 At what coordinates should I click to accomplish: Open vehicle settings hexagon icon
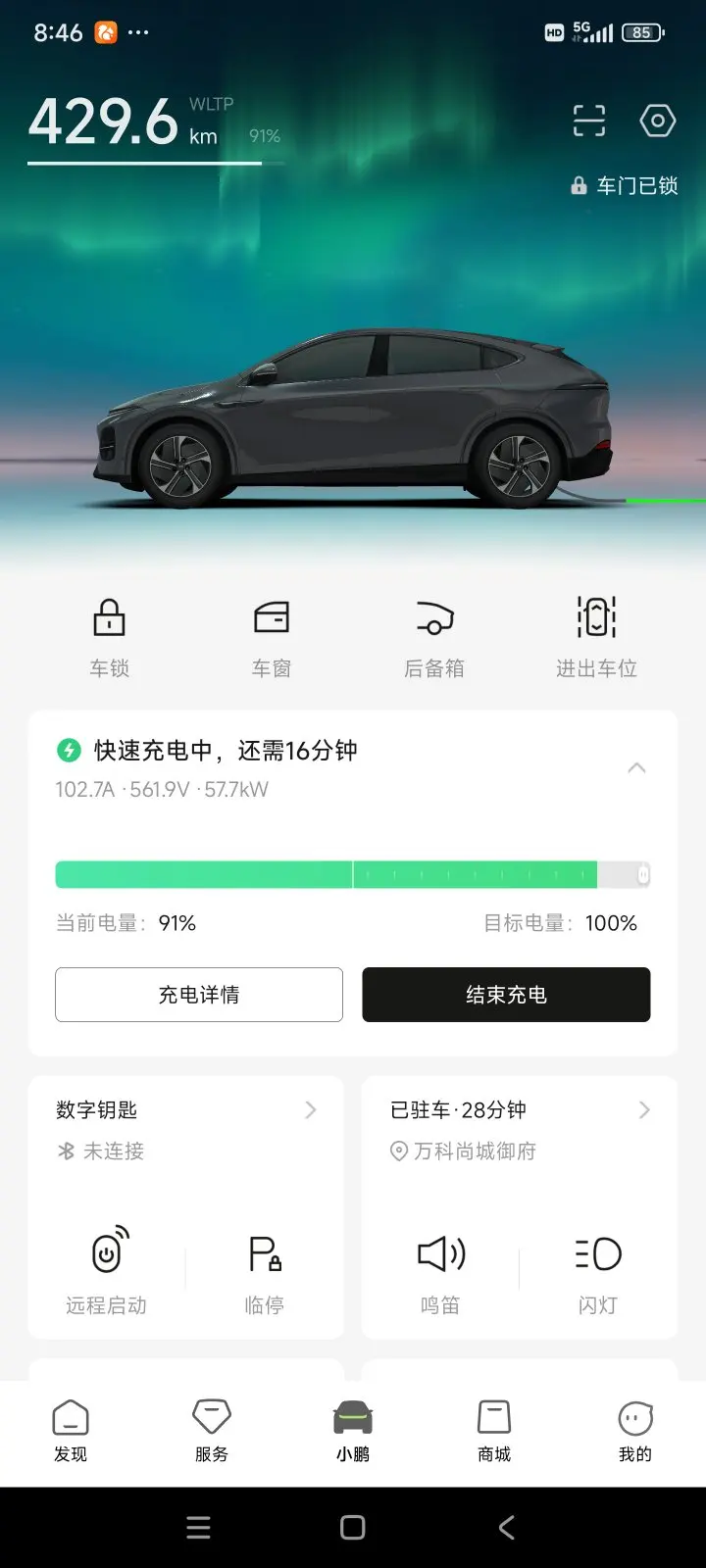tap(657, 122)
